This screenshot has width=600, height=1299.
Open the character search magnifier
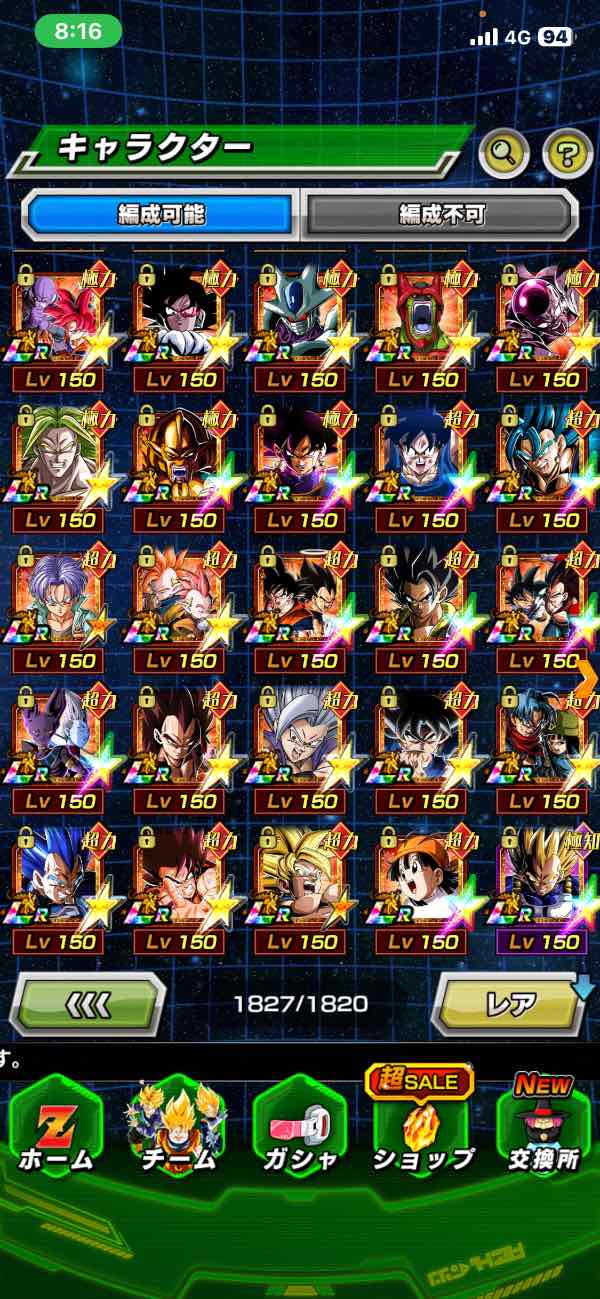point(505,153)
